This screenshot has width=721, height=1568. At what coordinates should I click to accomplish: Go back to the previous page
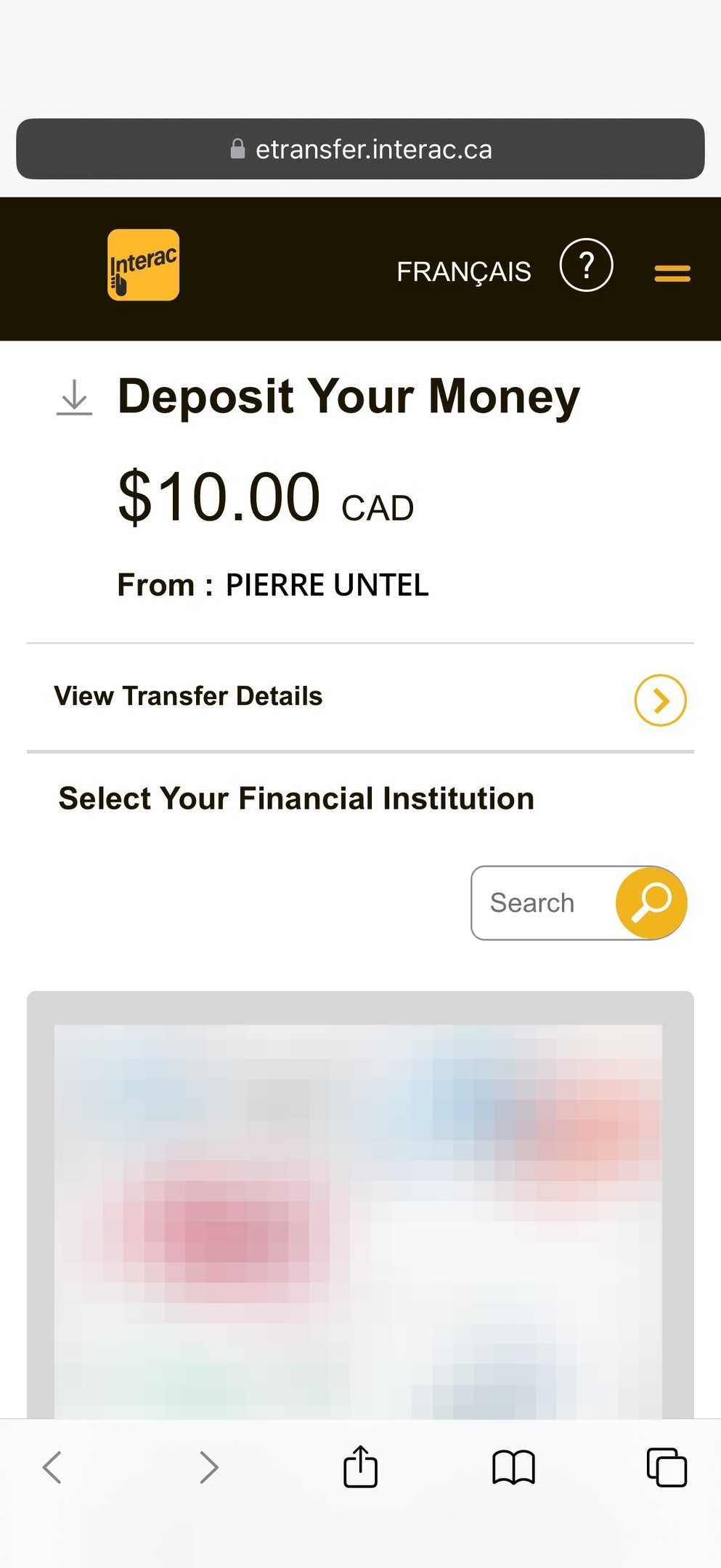coord(52,1467)
